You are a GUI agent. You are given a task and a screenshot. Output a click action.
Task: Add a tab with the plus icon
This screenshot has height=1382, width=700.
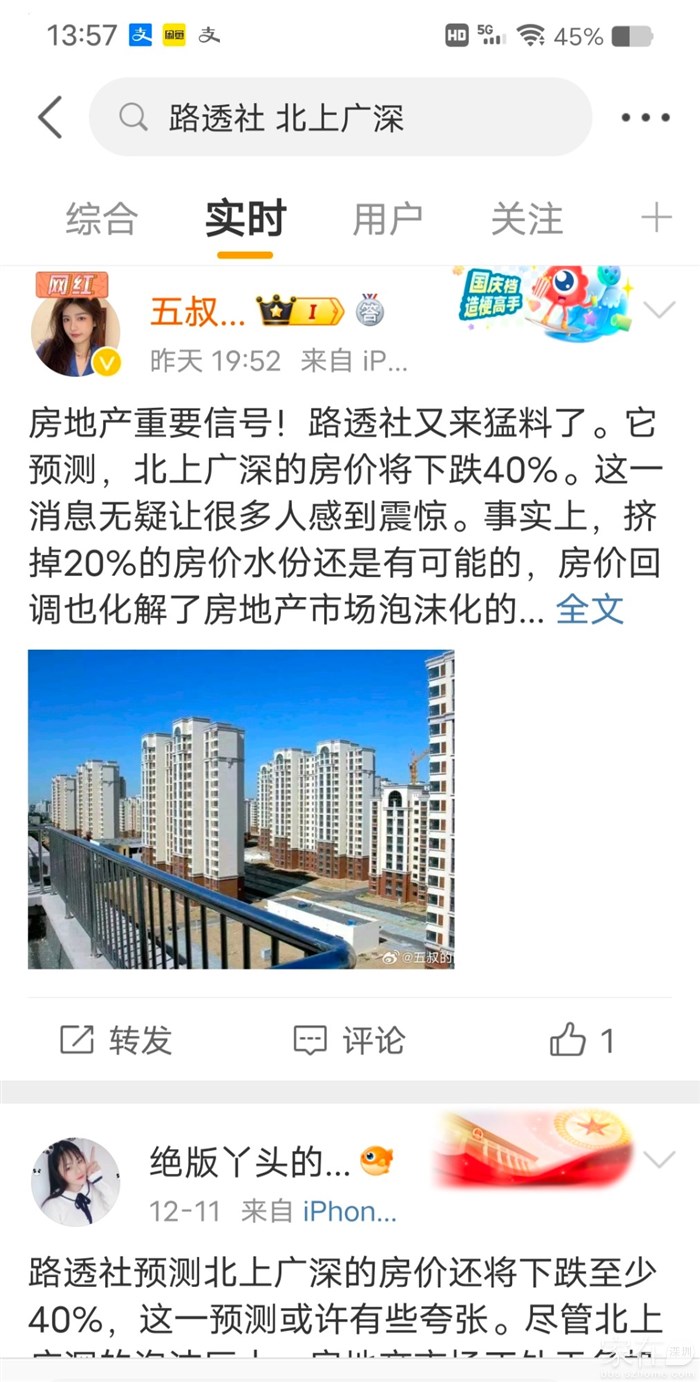pos(656,218)
